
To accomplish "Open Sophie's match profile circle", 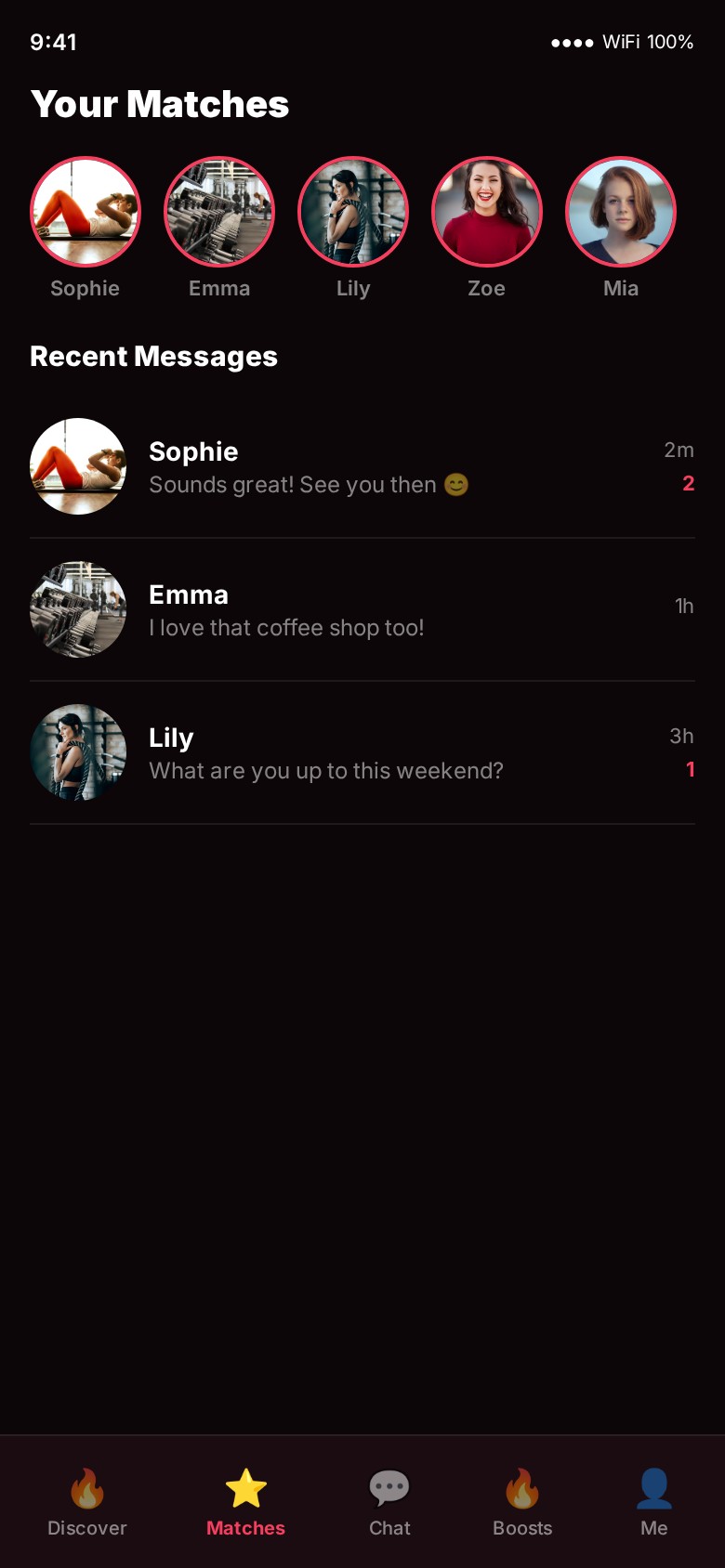I will click(86, 212).
